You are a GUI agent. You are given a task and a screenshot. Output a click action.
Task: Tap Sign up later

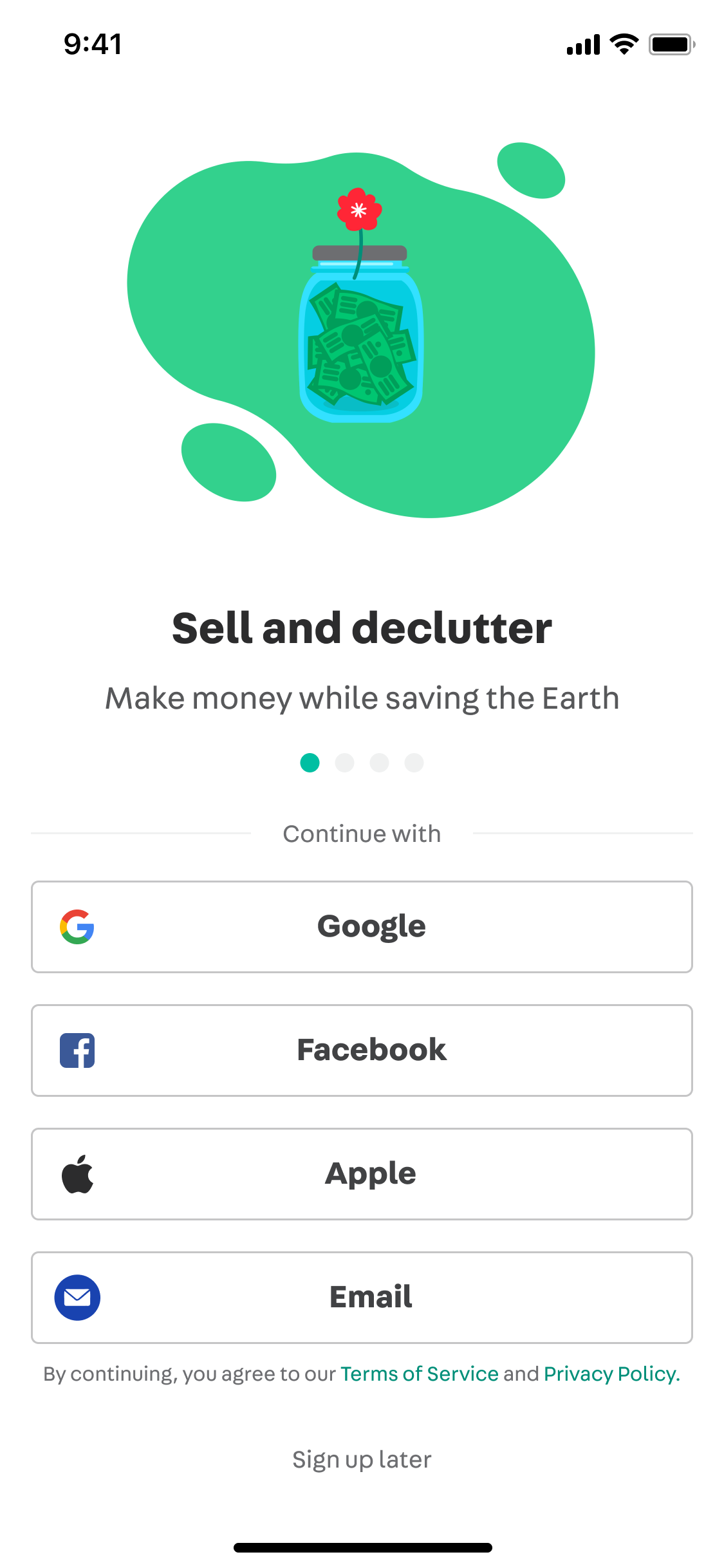click(362, 1459)
